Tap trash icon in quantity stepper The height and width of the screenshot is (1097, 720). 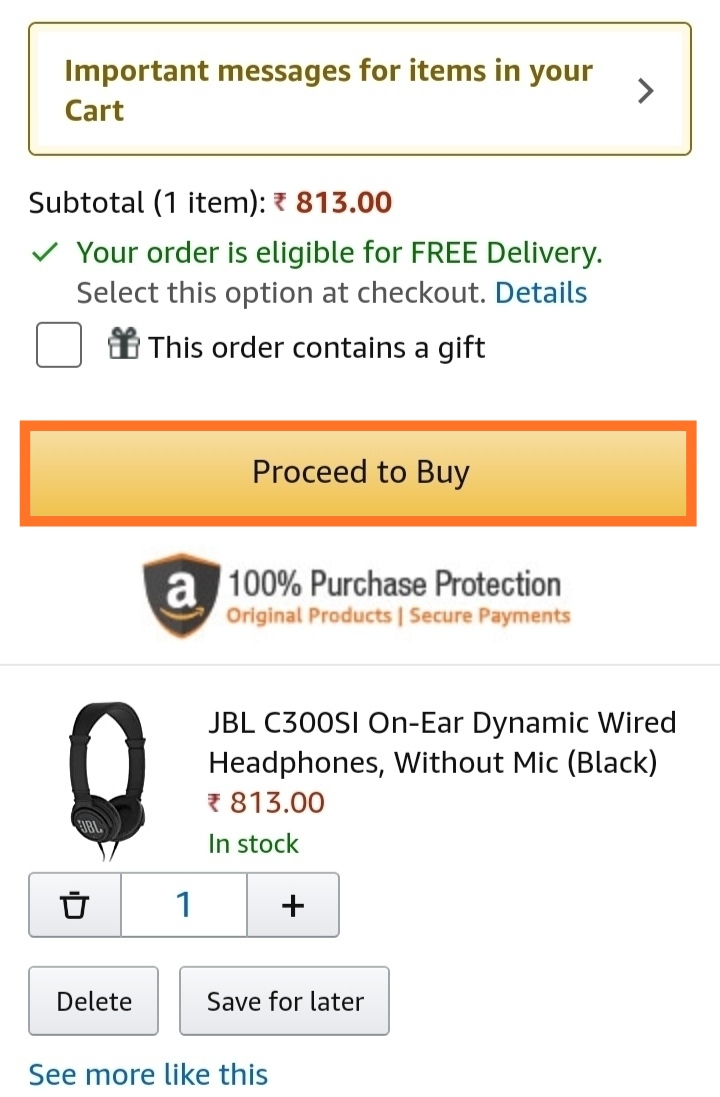click(75, 905)
